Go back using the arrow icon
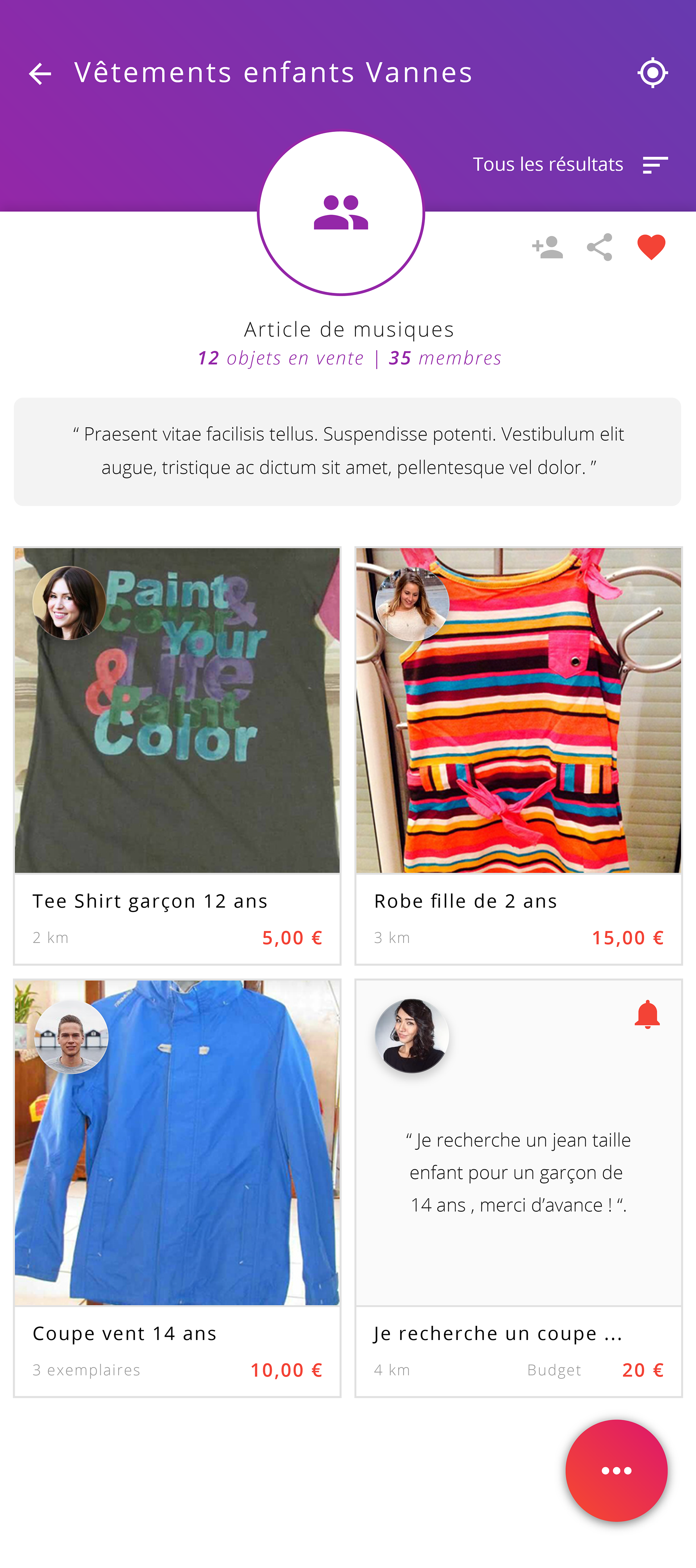Screen dimensions: 696x1568 click(40, 74)
